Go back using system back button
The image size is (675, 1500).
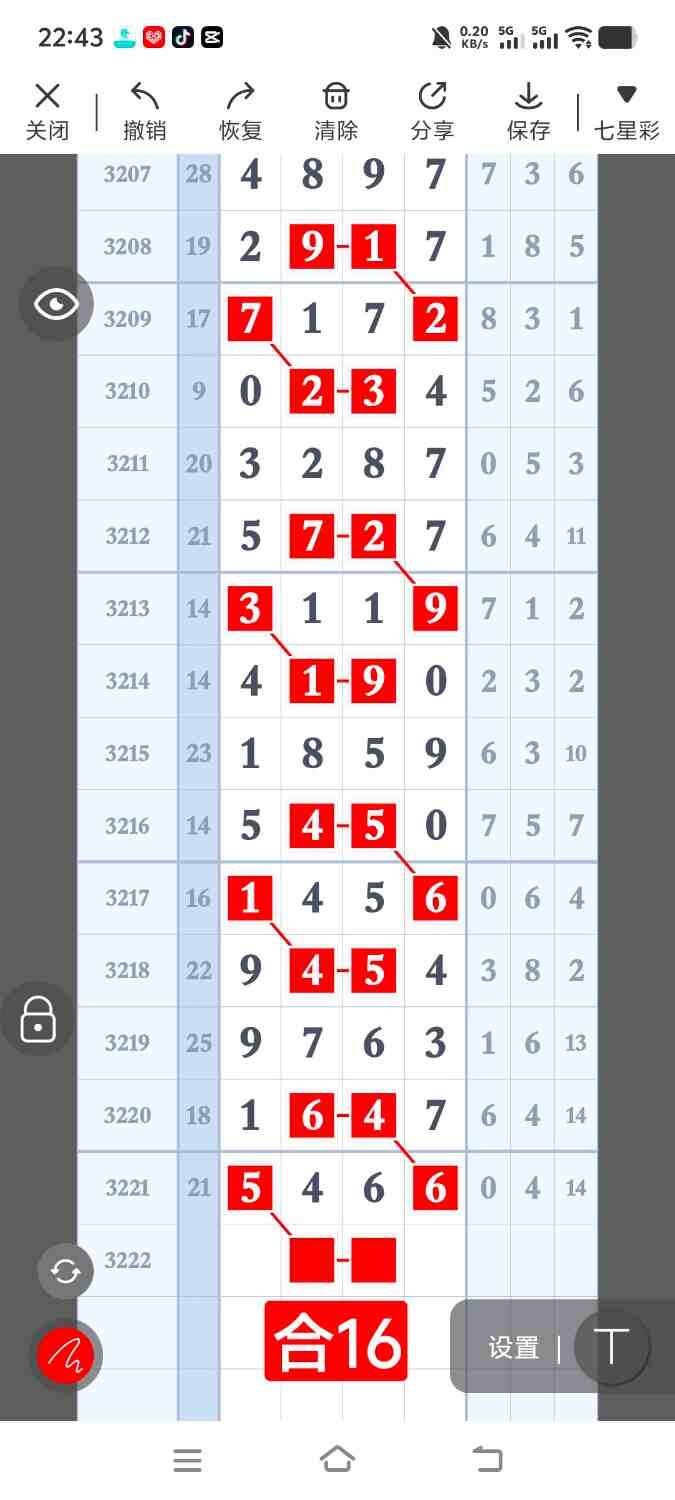(488, 1460)
